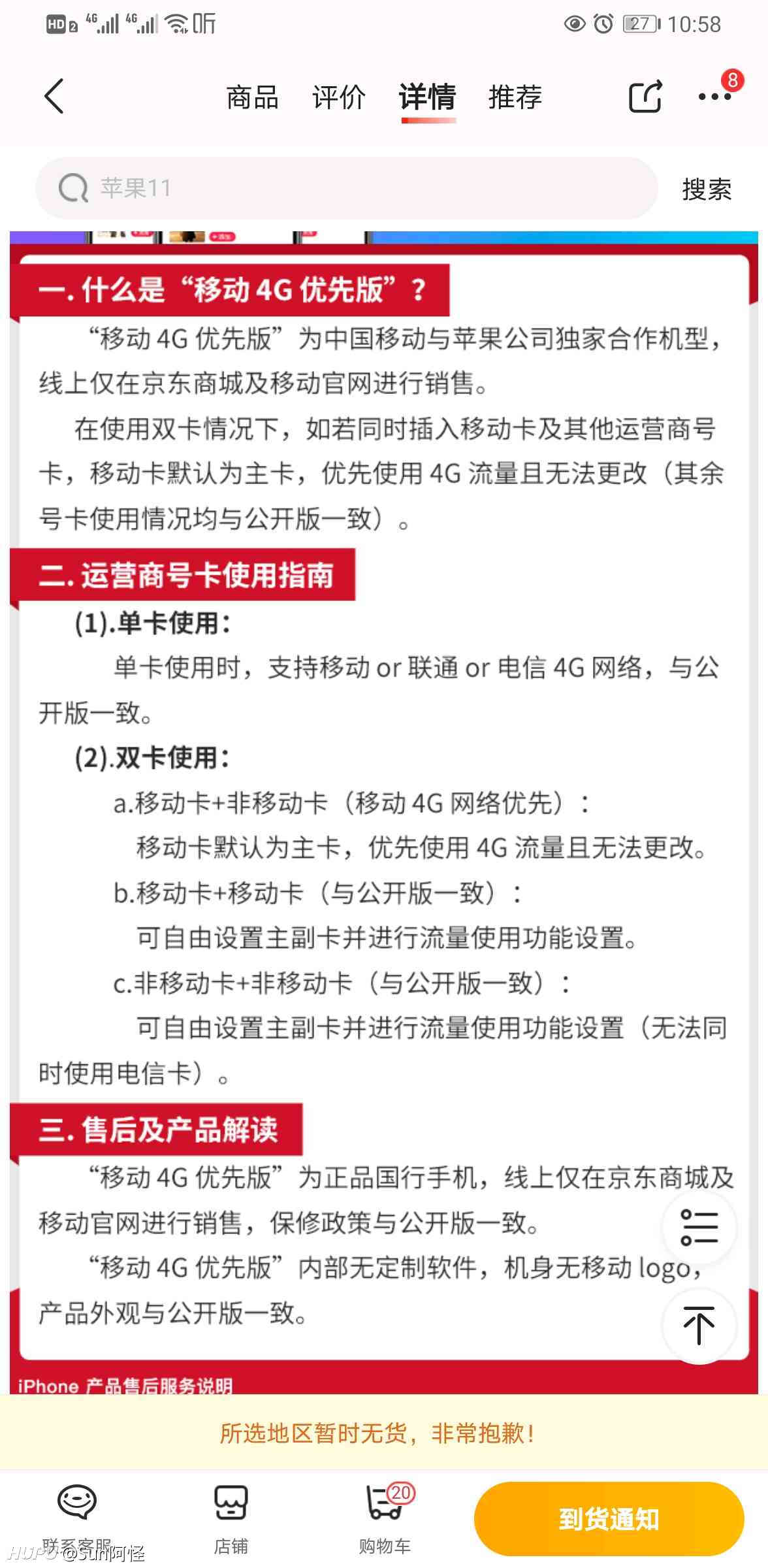The width and height of the screenshot is (768, 1568).
Task: Open the 推荐 tab
Action: click(x=515, y=97)
